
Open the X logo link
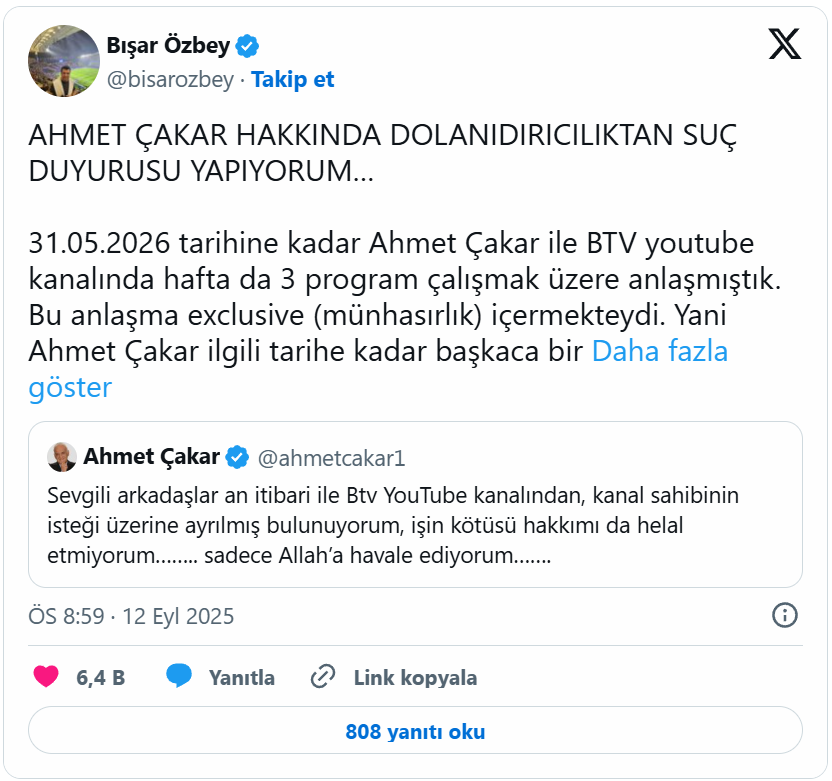tap(784, 44)
